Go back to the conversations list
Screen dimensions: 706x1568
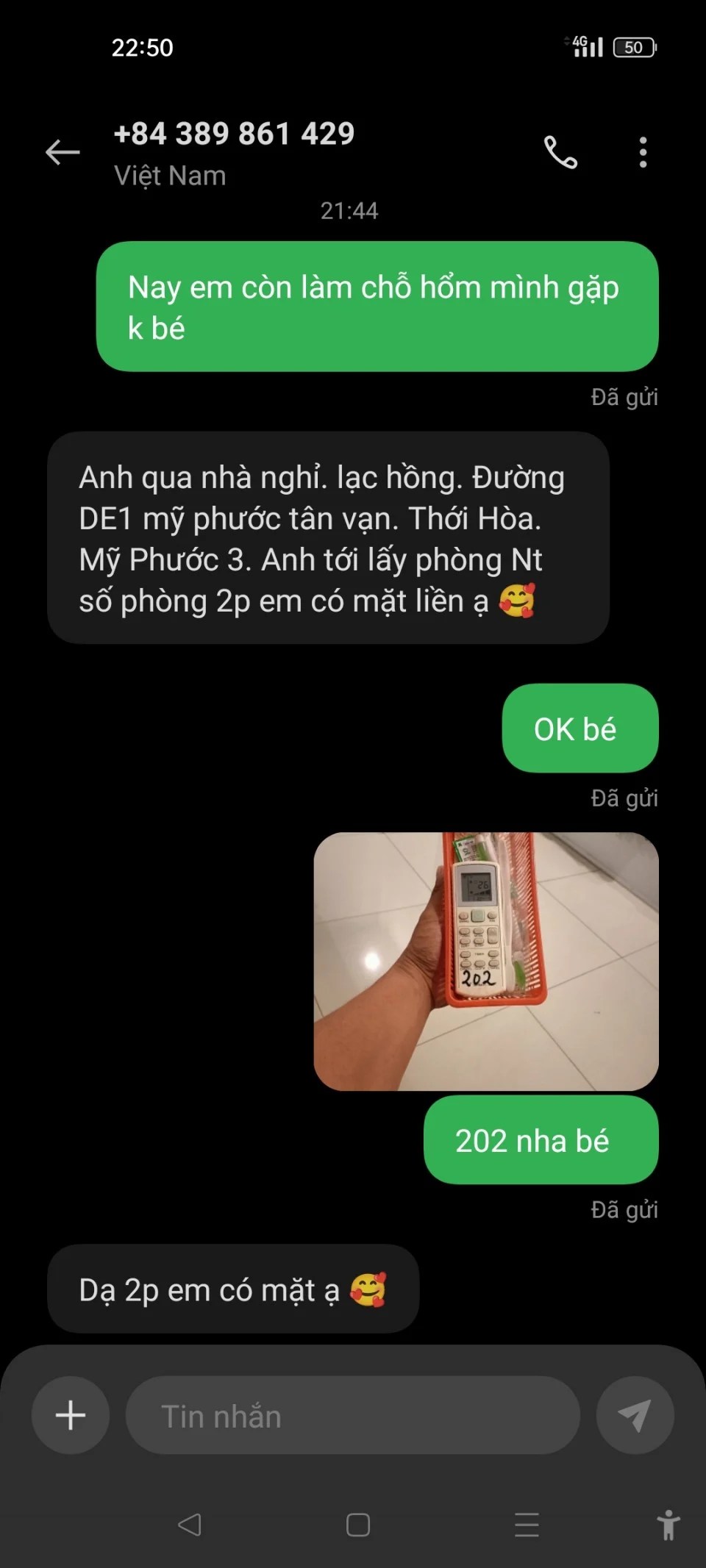coord(63,152)
